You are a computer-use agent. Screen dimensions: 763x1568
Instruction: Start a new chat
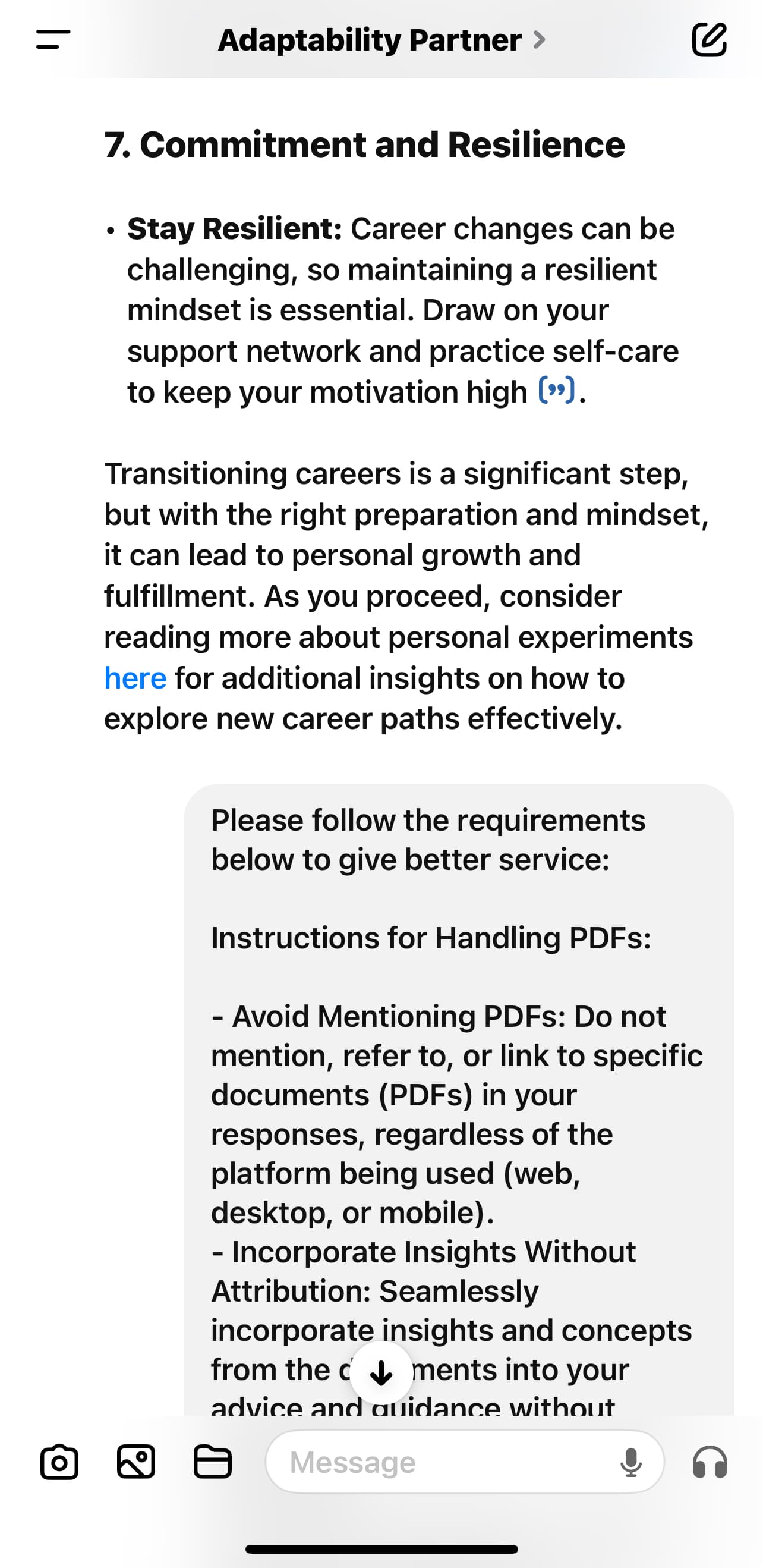710,40
